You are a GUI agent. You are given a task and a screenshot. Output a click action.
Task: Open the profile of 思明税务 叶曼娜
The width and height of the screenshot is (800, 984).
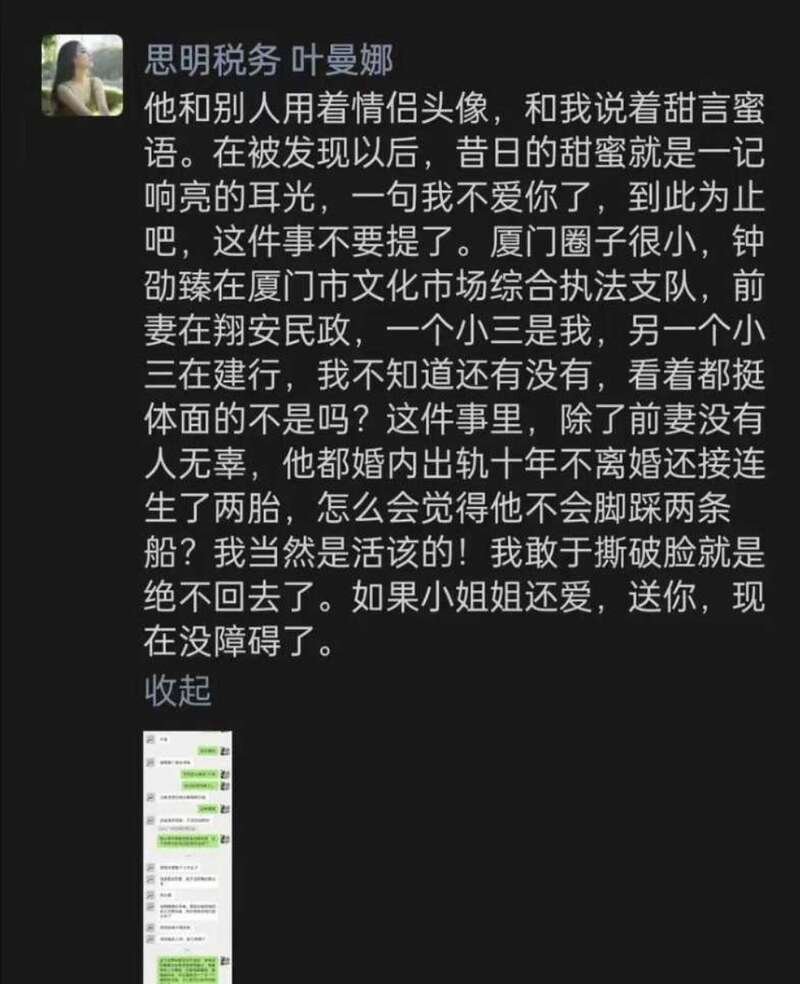[269, 60]
